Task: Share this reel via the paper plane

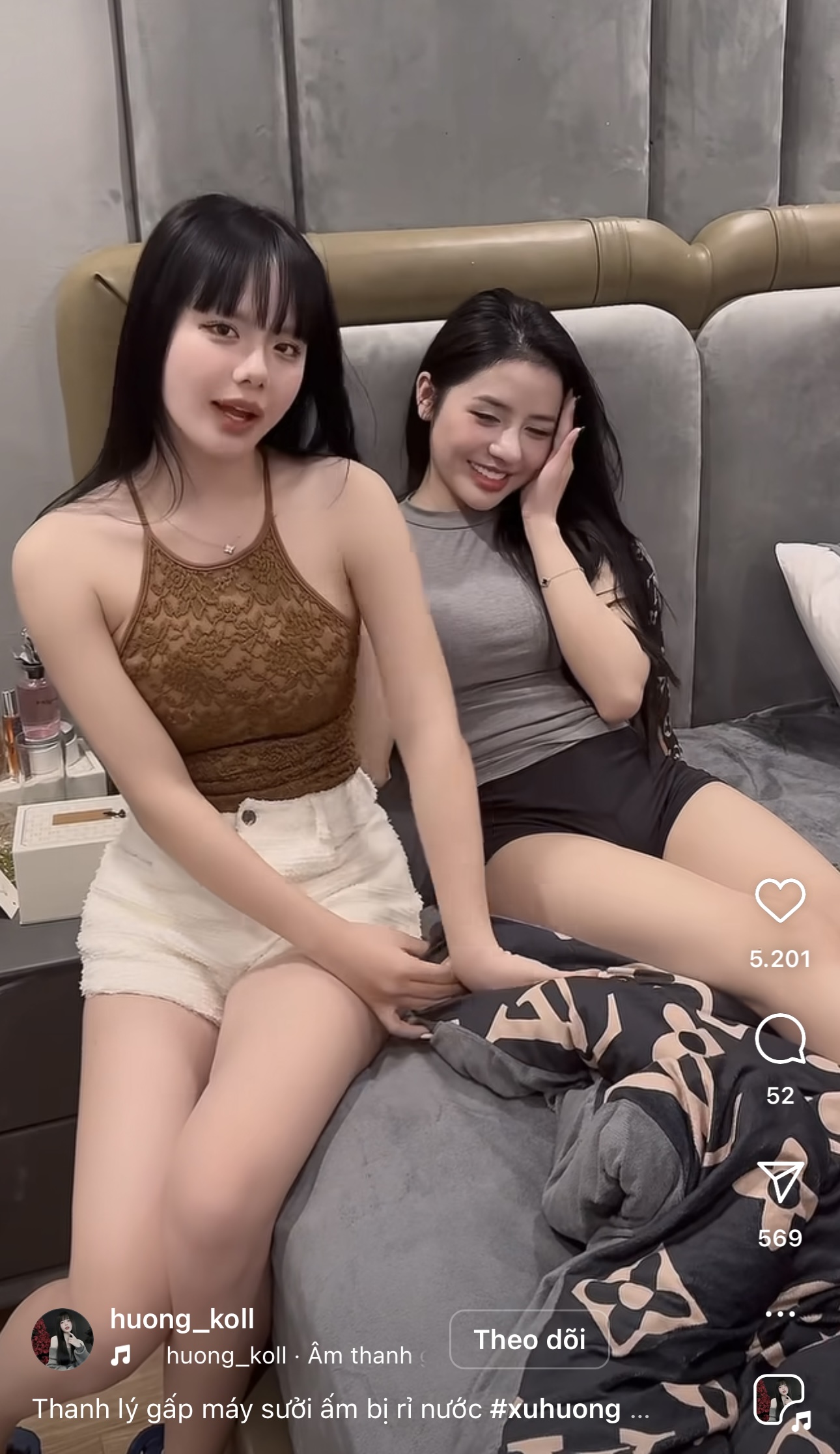Action: click(780, 1181)
